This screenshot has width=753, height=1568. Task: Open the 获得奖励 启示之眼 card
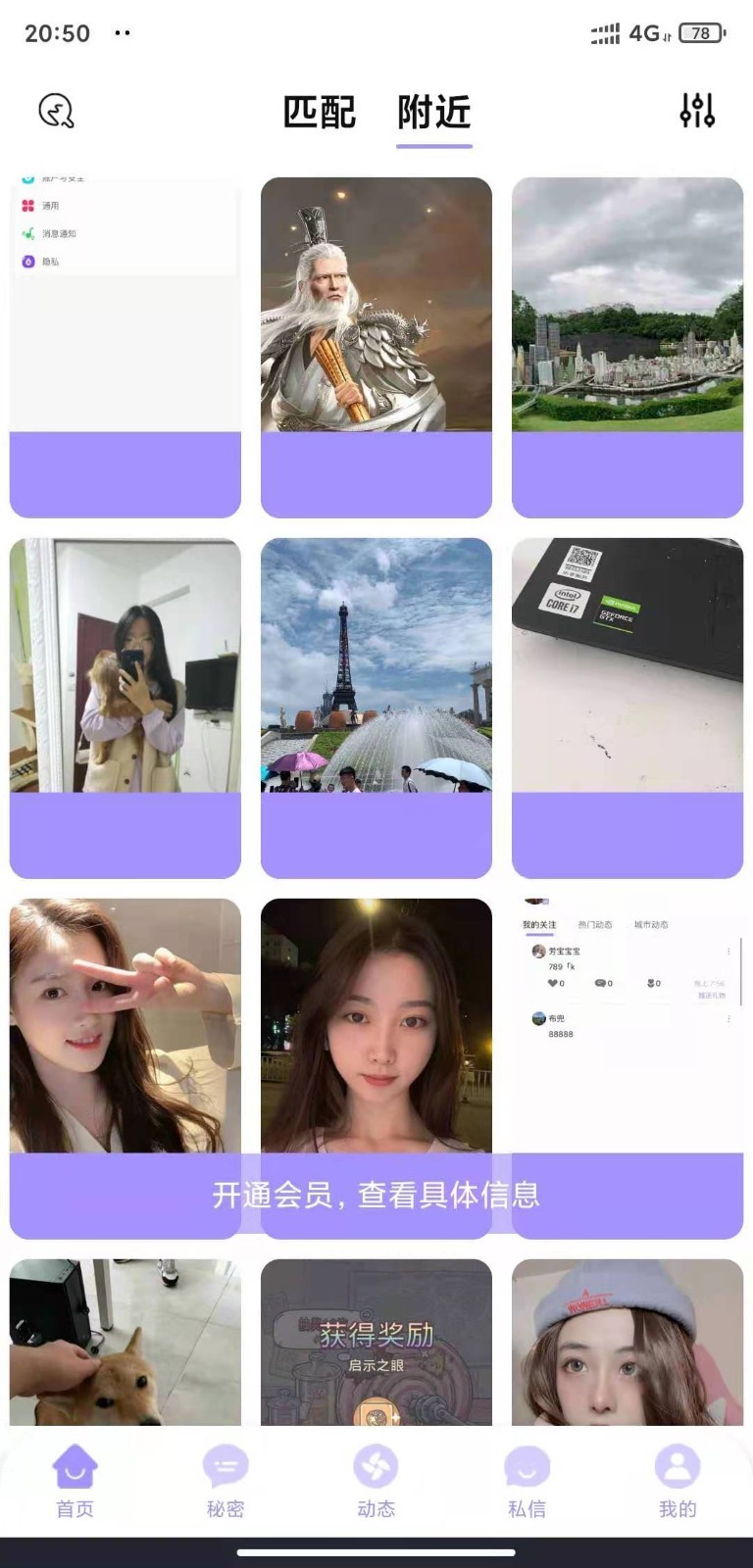[376, 1342]
